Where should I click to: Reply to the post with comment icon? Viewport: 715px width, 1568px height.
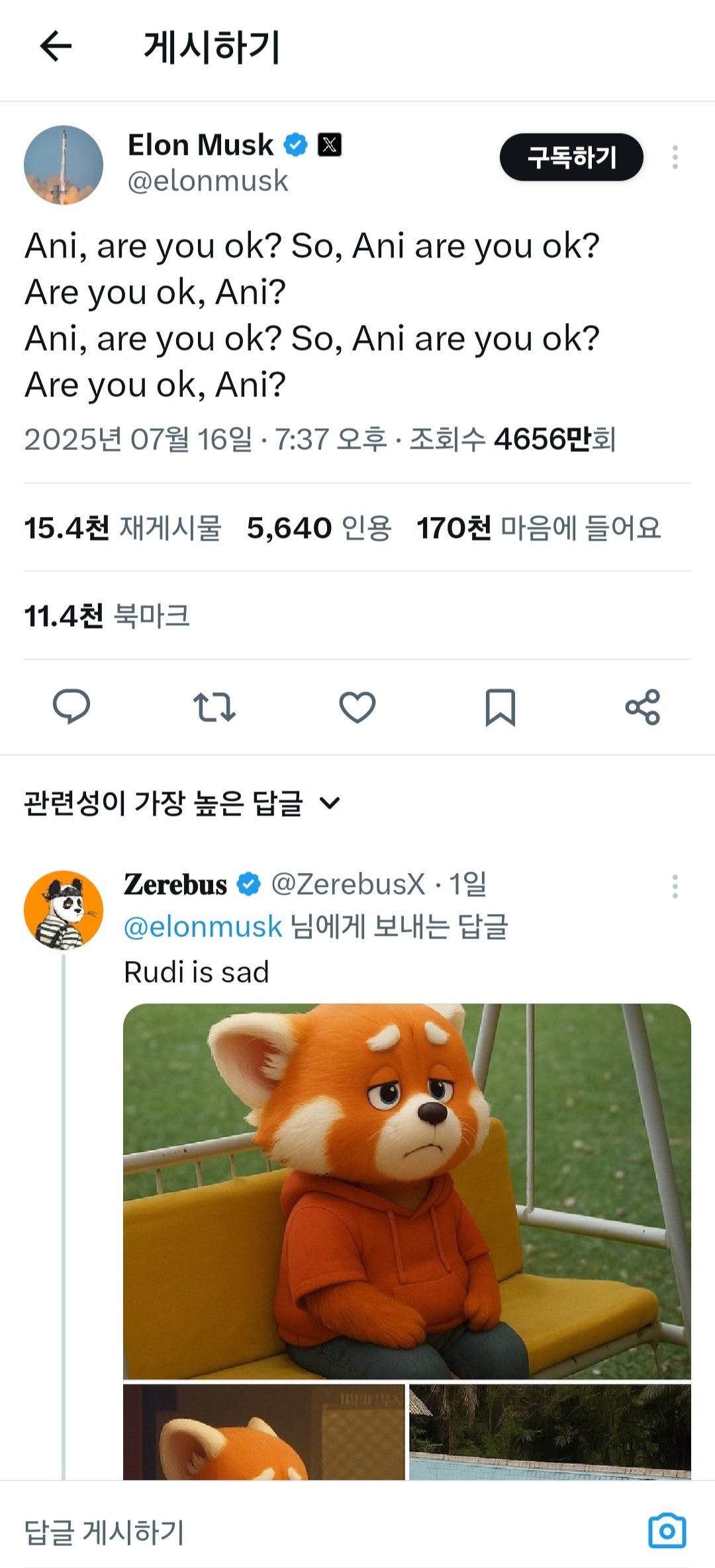coord(71,707)
